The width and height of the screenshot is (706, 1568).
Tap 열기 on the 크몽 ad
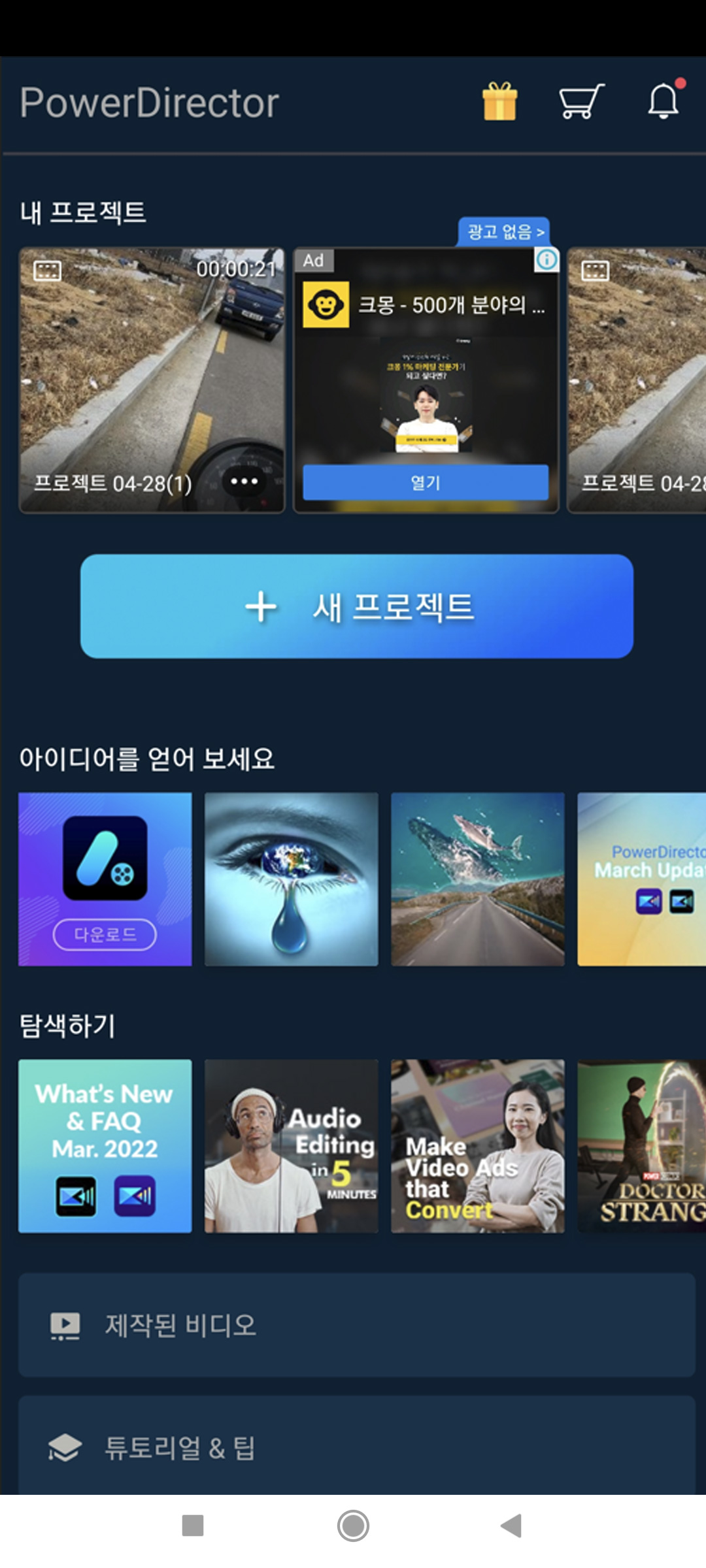(x=426, y=483)
